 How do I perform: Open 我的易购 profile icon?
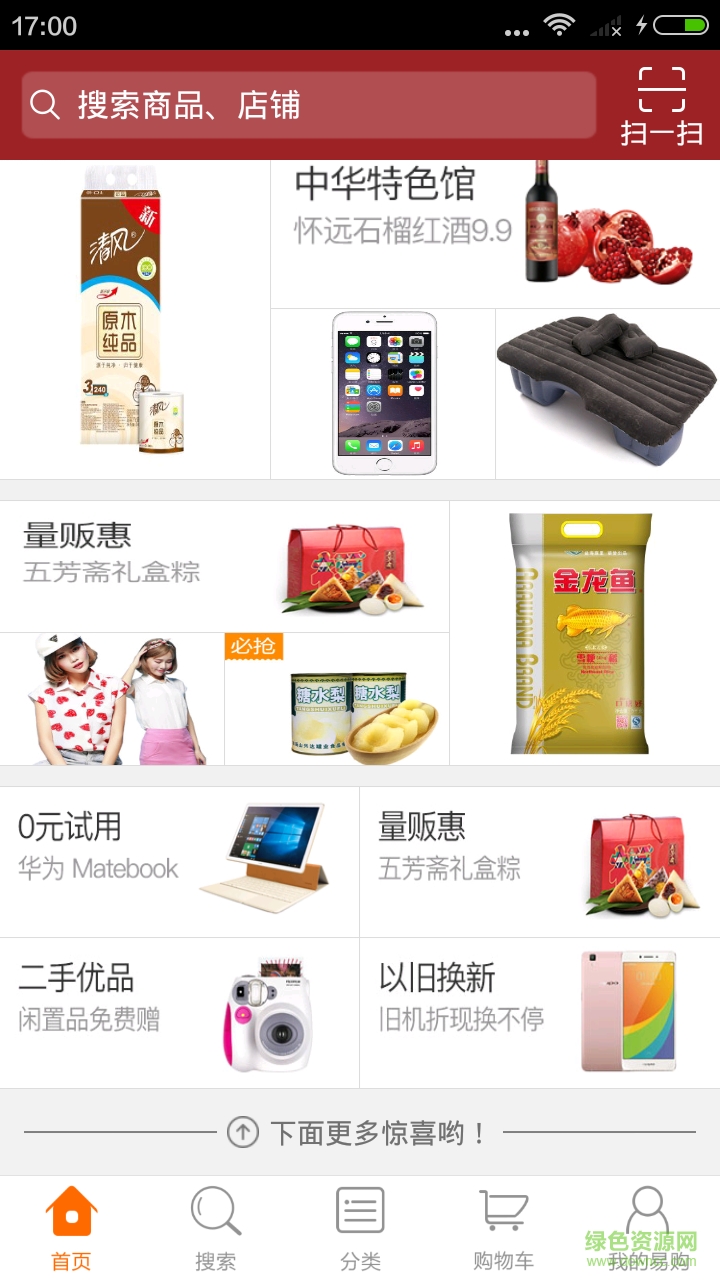(648, 1209)
